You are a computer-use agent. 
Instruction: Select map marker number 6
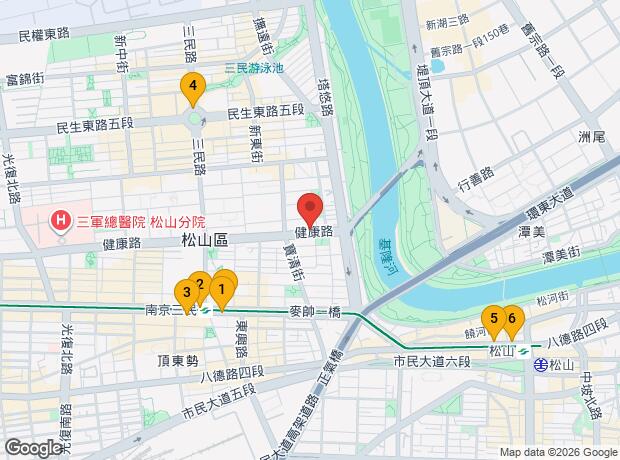[x=512, y=319]
